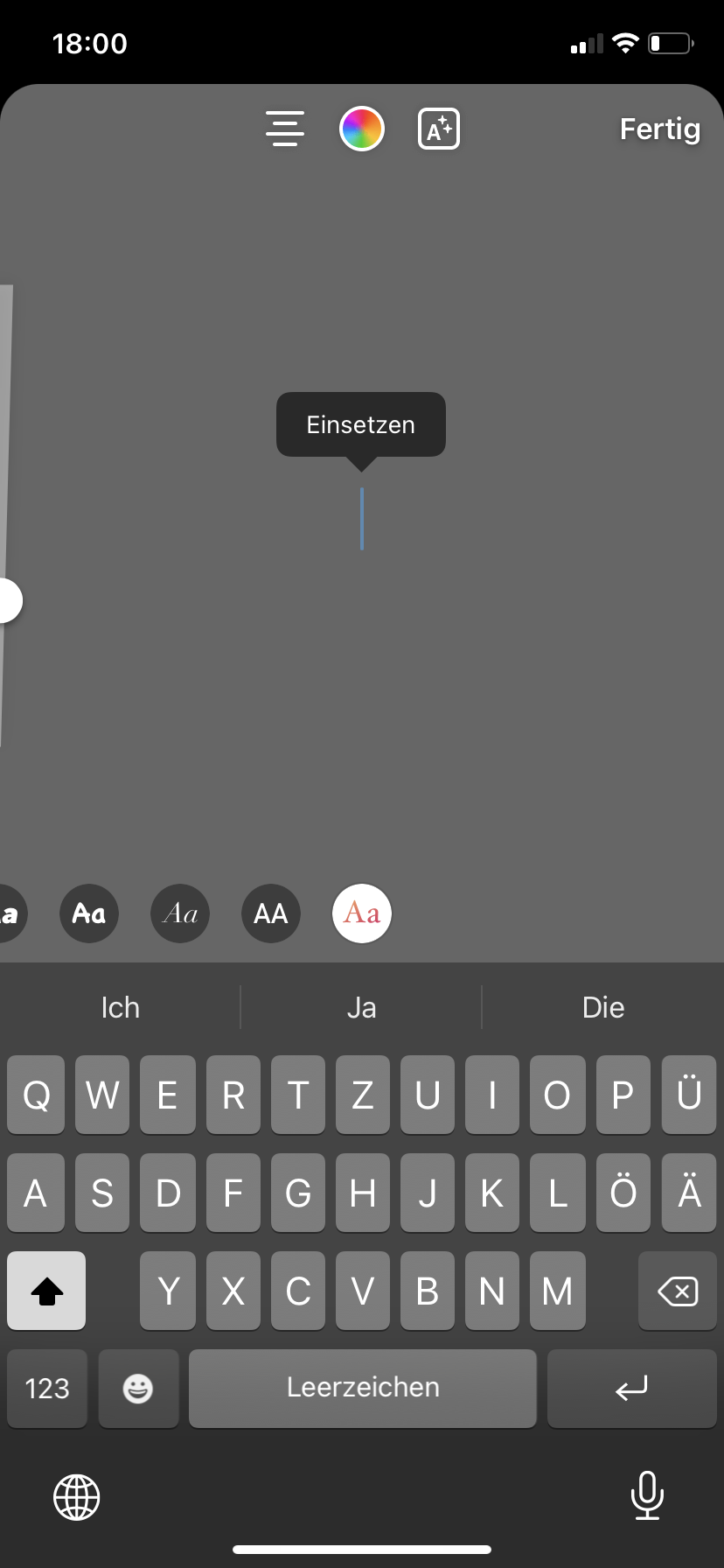Tap the Leerzeichen space bar

point(363,1388)
